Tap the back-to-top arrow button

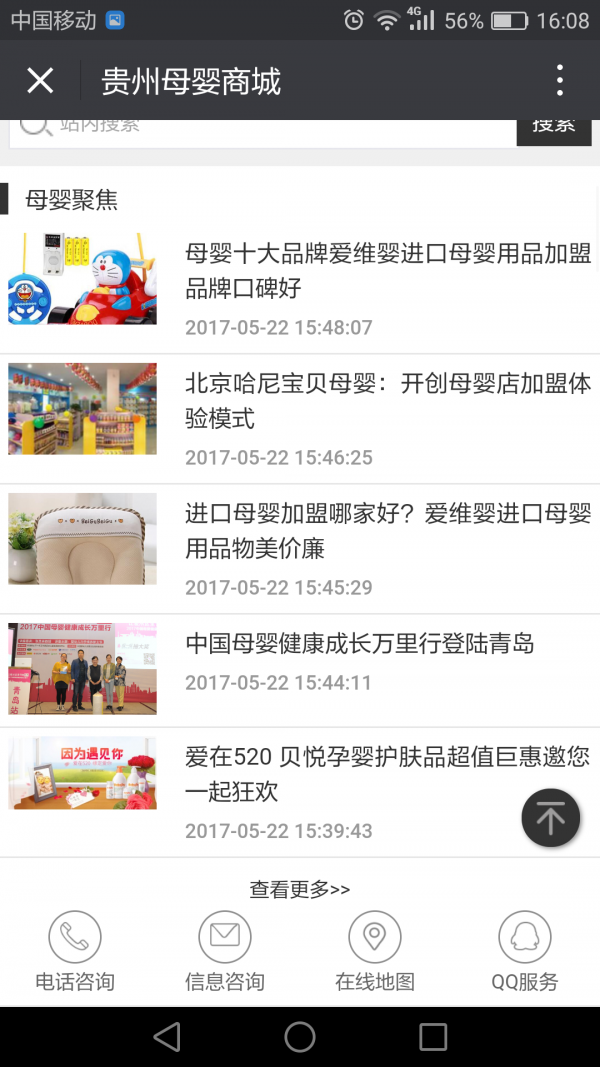click(550, 818)
